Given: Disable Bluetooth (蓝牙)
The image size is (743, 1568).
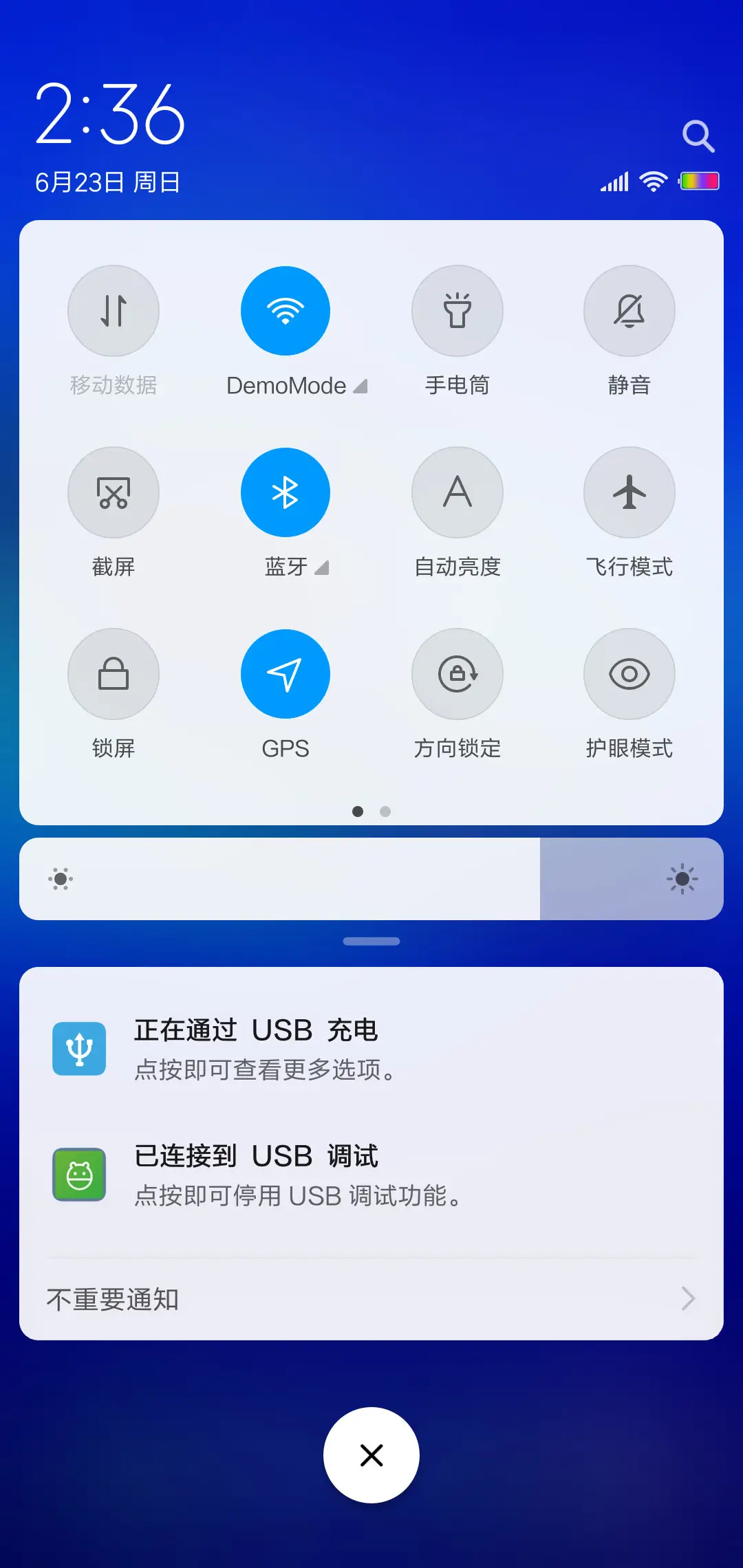Looking at the screenshot, I should [x=286, y=492].
